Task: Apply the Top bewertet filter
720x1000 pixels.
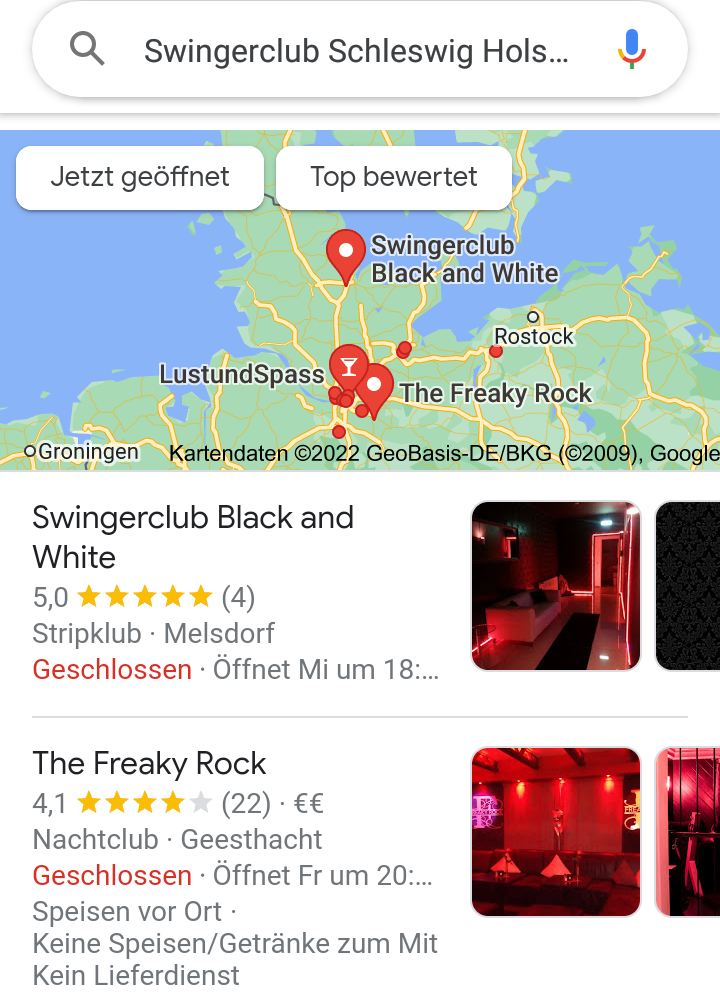Action: click(x=393, y=178)
